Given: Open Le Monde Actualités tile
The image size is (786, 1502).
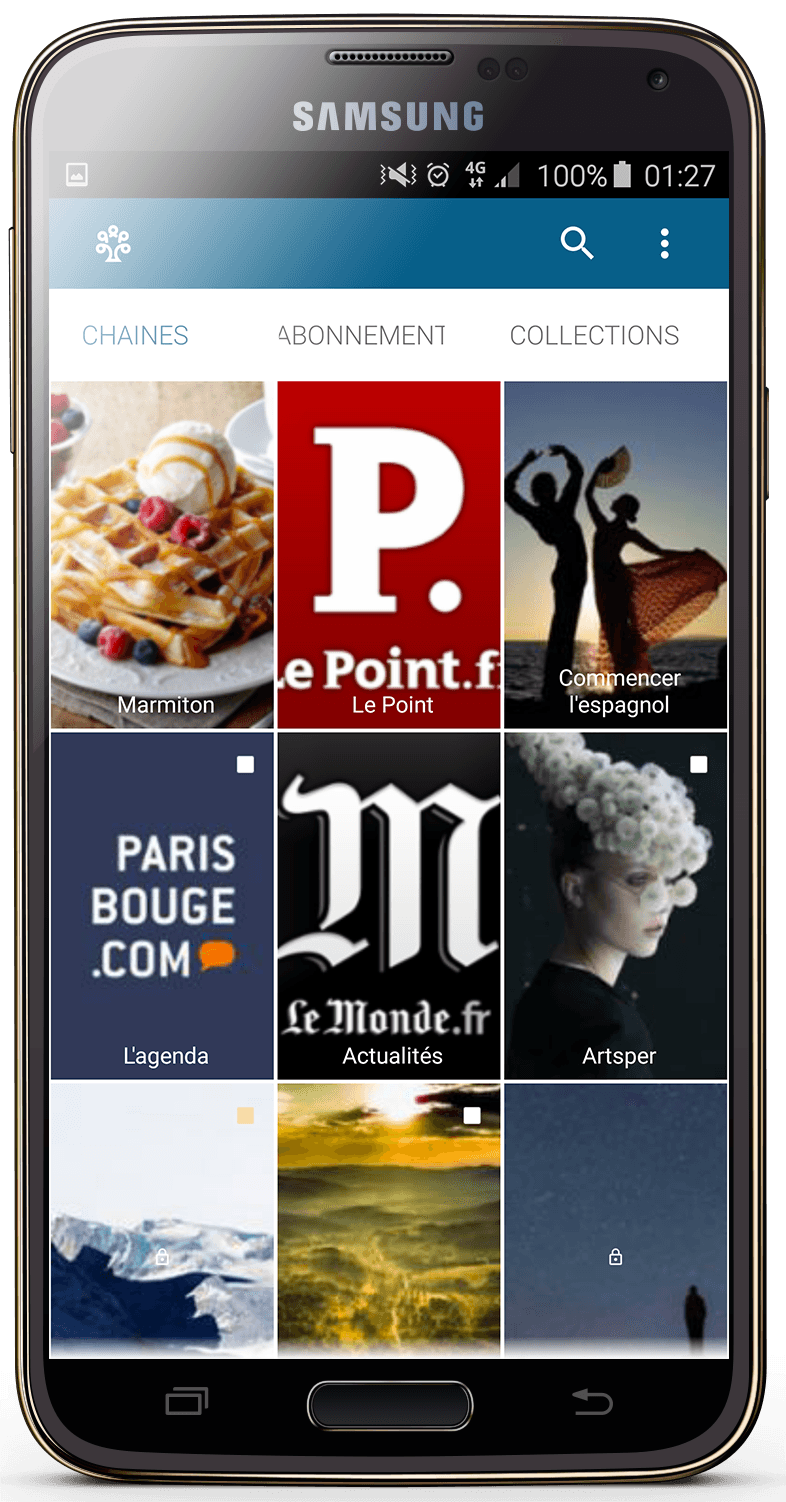Looking at the screenshot, I should tap(389, 906).
